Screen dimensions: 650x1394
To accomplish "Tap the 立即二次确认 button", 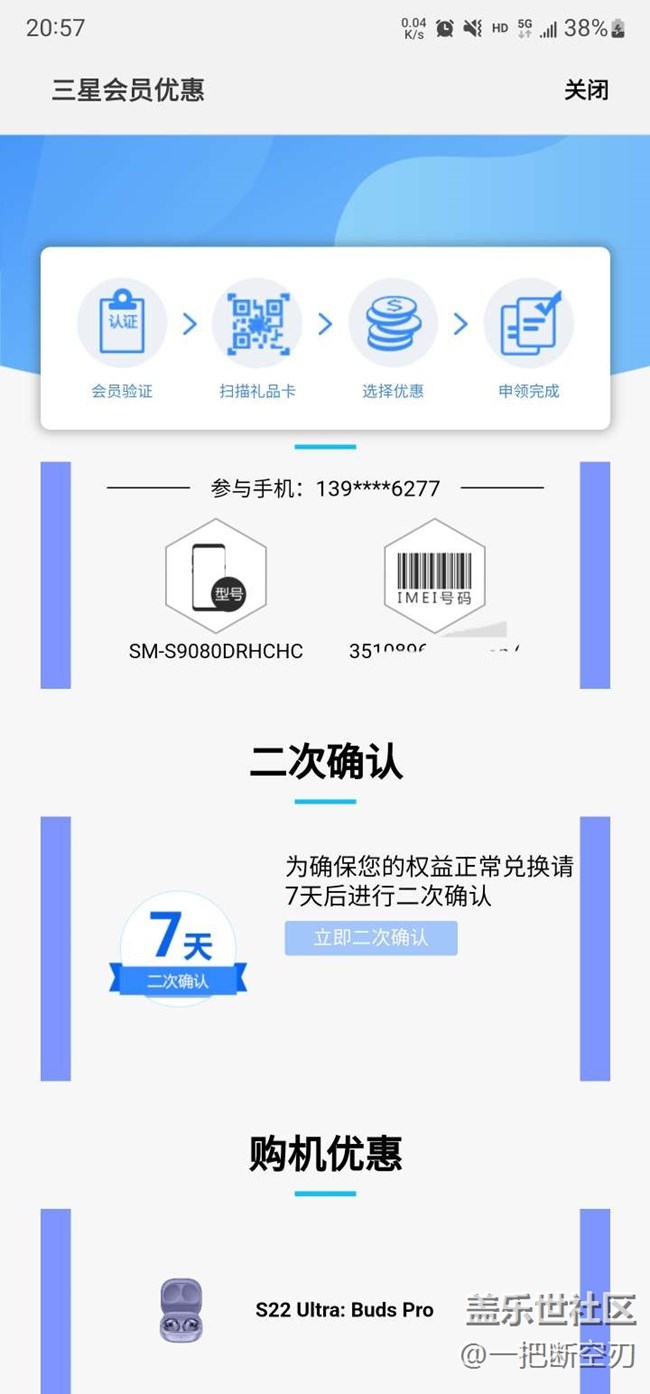I will coord(371,938).
